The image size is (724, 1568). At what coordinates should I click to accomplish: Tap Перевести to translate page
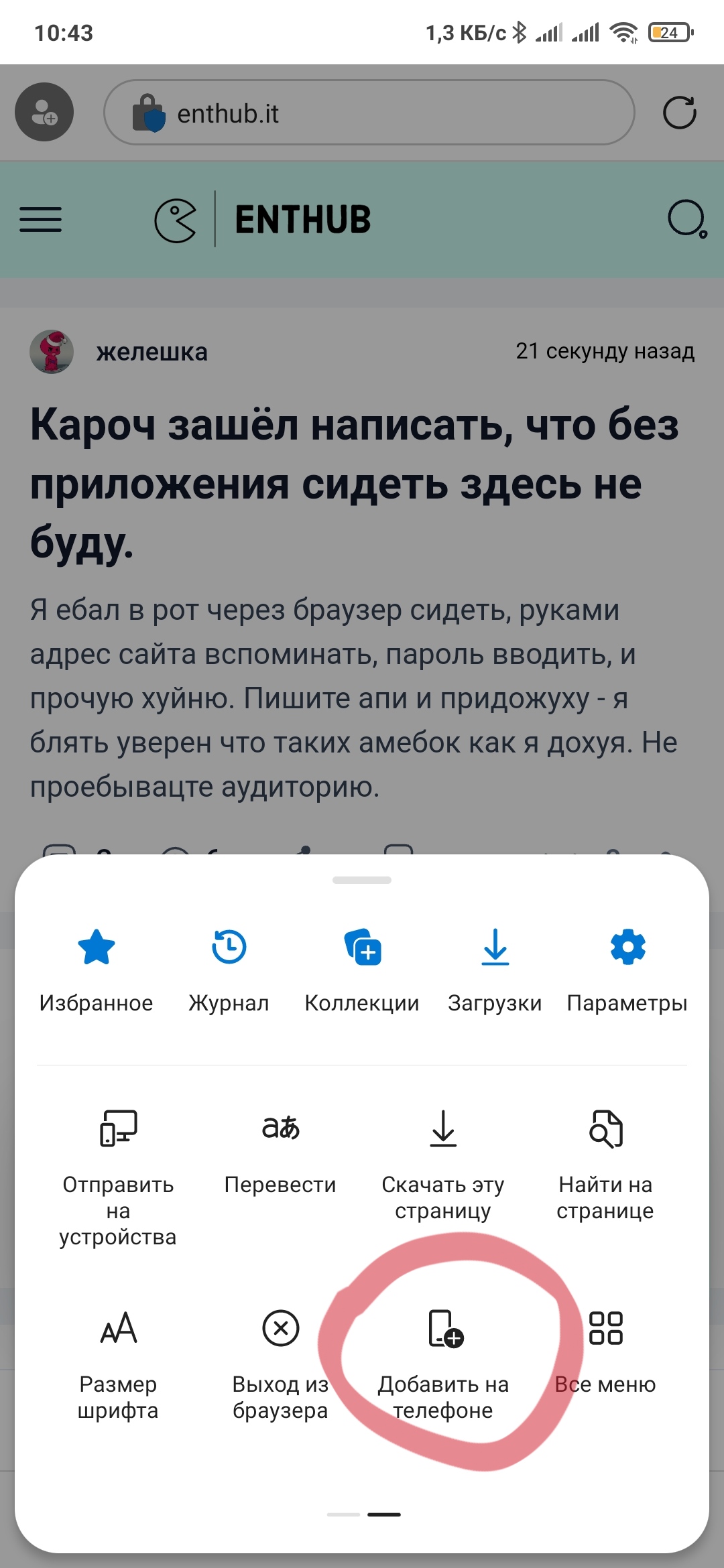(x=280, y=1153)
